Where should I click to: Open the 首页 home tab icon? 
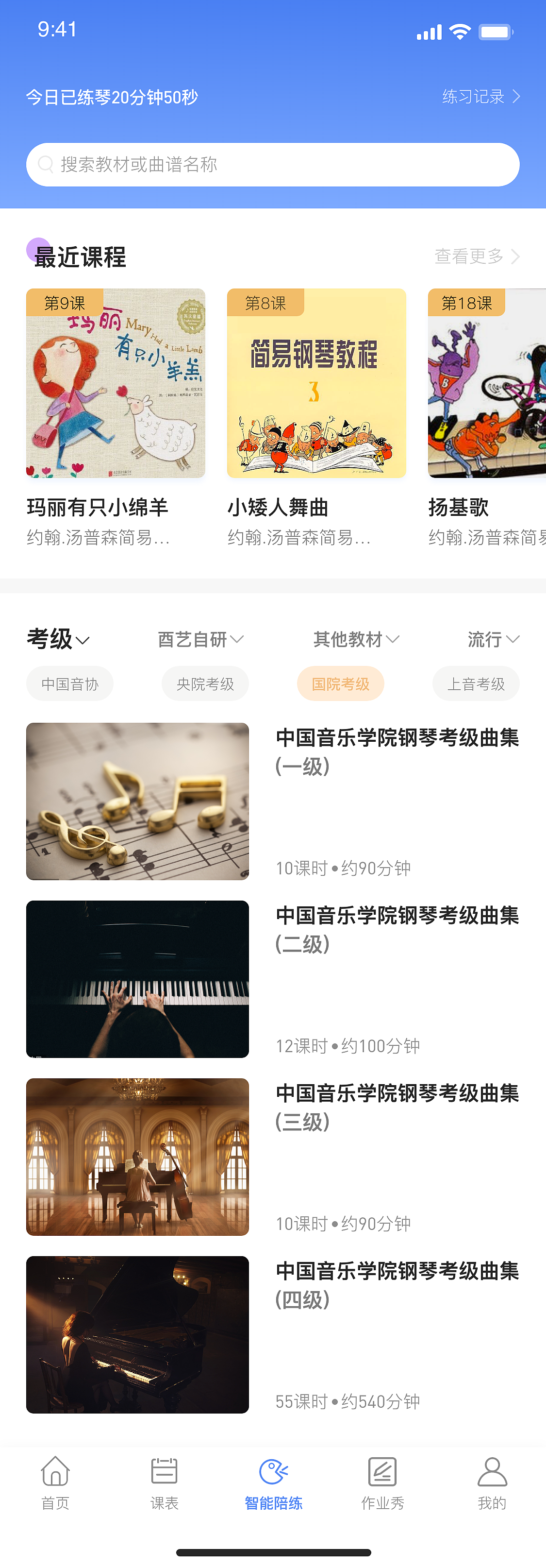tap(55, 1479)
